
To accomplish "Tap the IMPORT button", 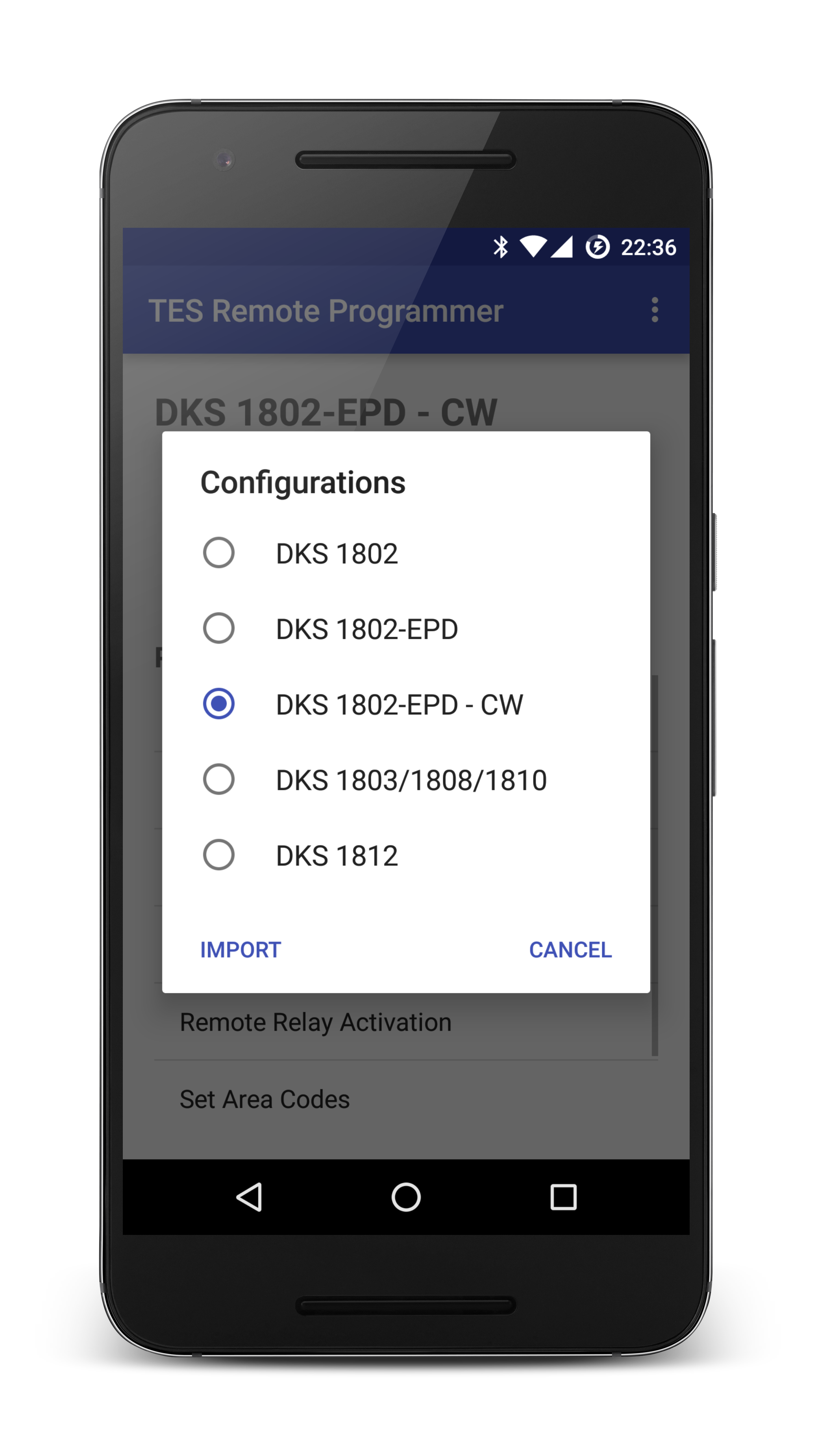I will 241,950.
